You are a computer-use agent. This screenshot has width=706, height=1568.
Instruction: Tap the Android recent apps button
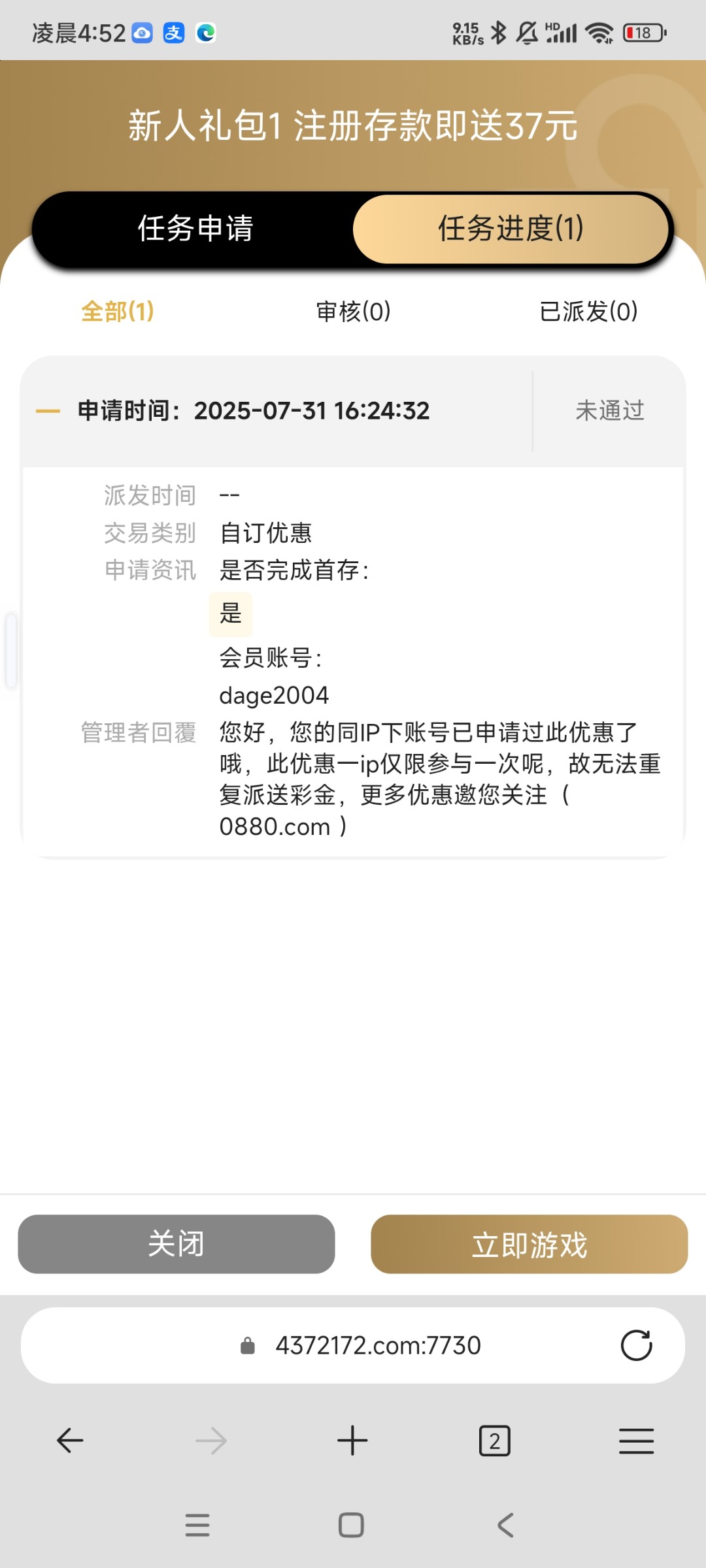(199, 1525)
